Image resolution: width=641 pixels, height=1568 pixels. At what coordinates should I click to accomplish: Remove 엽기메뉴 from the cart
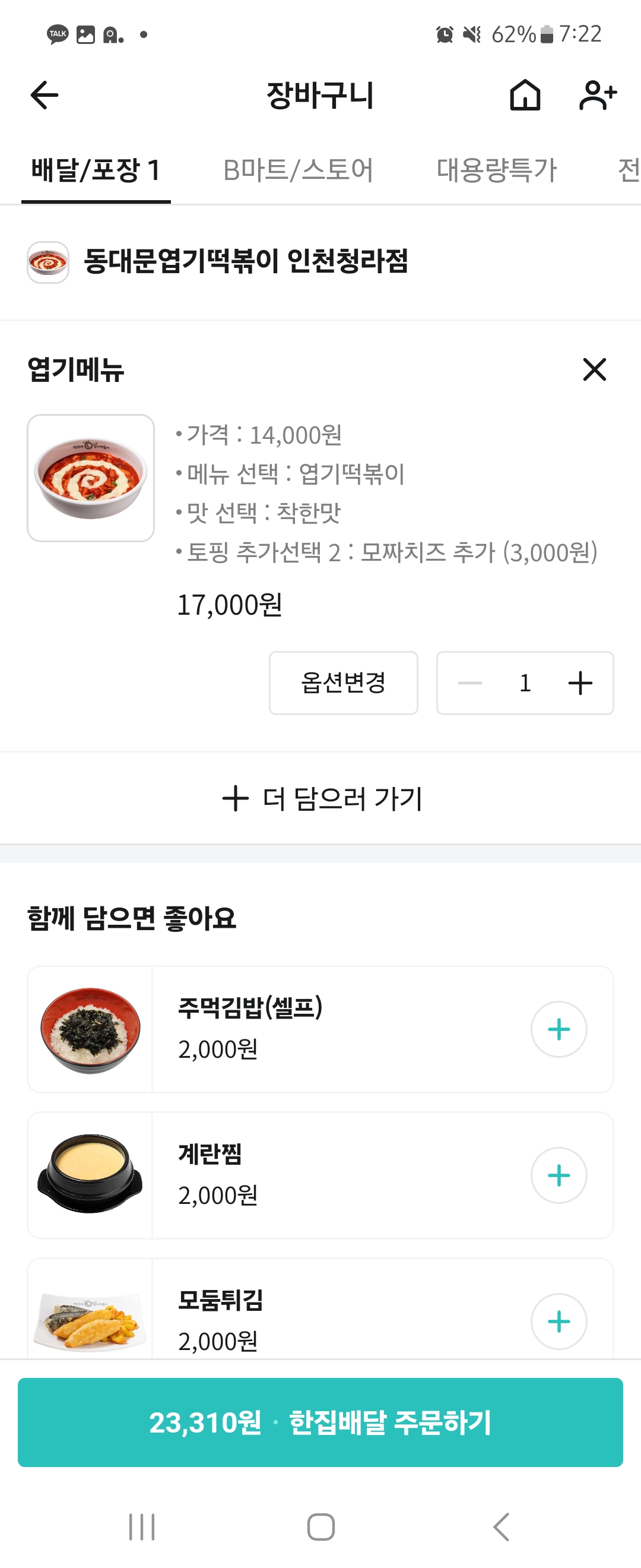pos(594,369)
